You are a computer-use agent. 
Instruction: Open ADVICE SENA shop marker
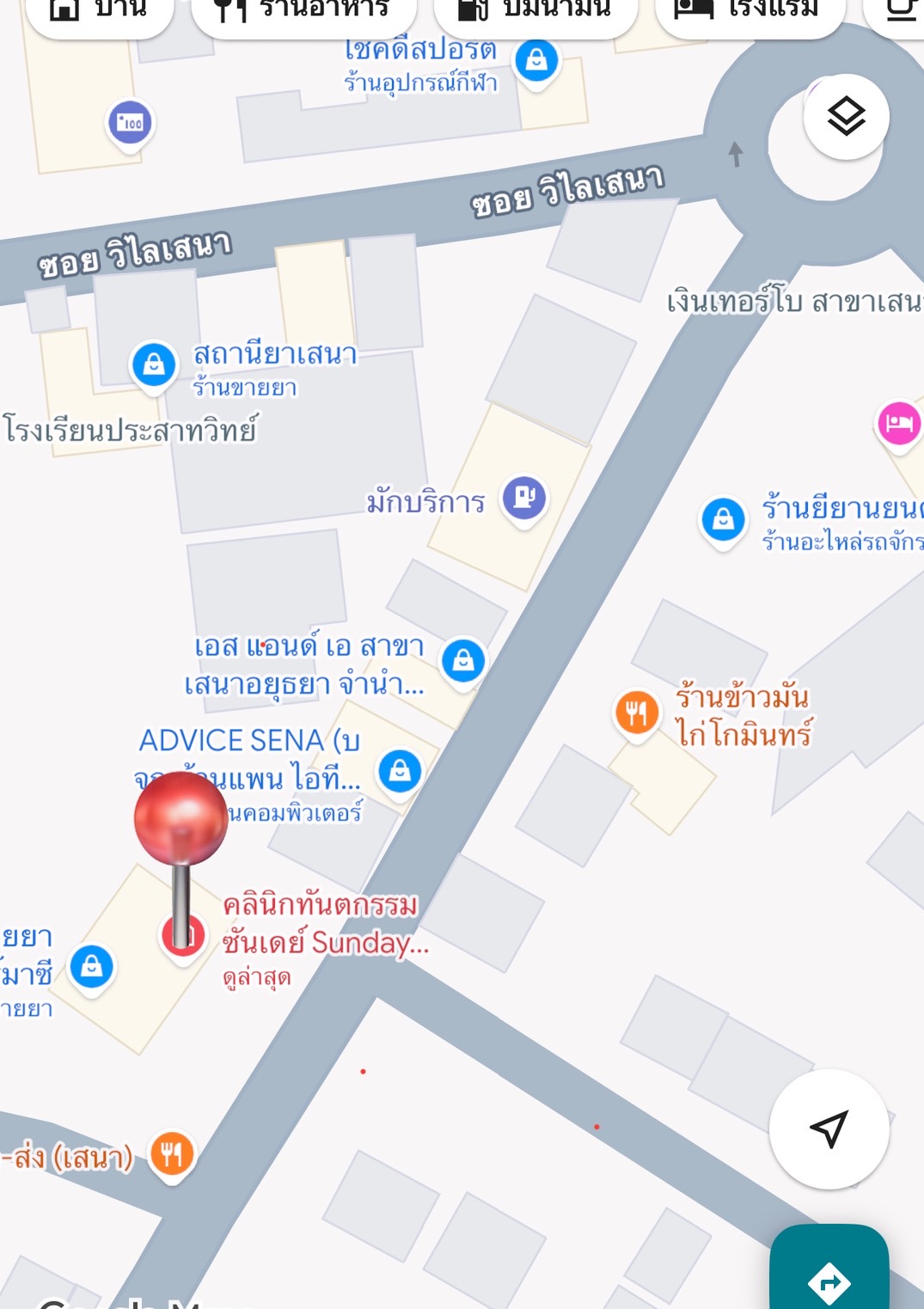[400, 770]
